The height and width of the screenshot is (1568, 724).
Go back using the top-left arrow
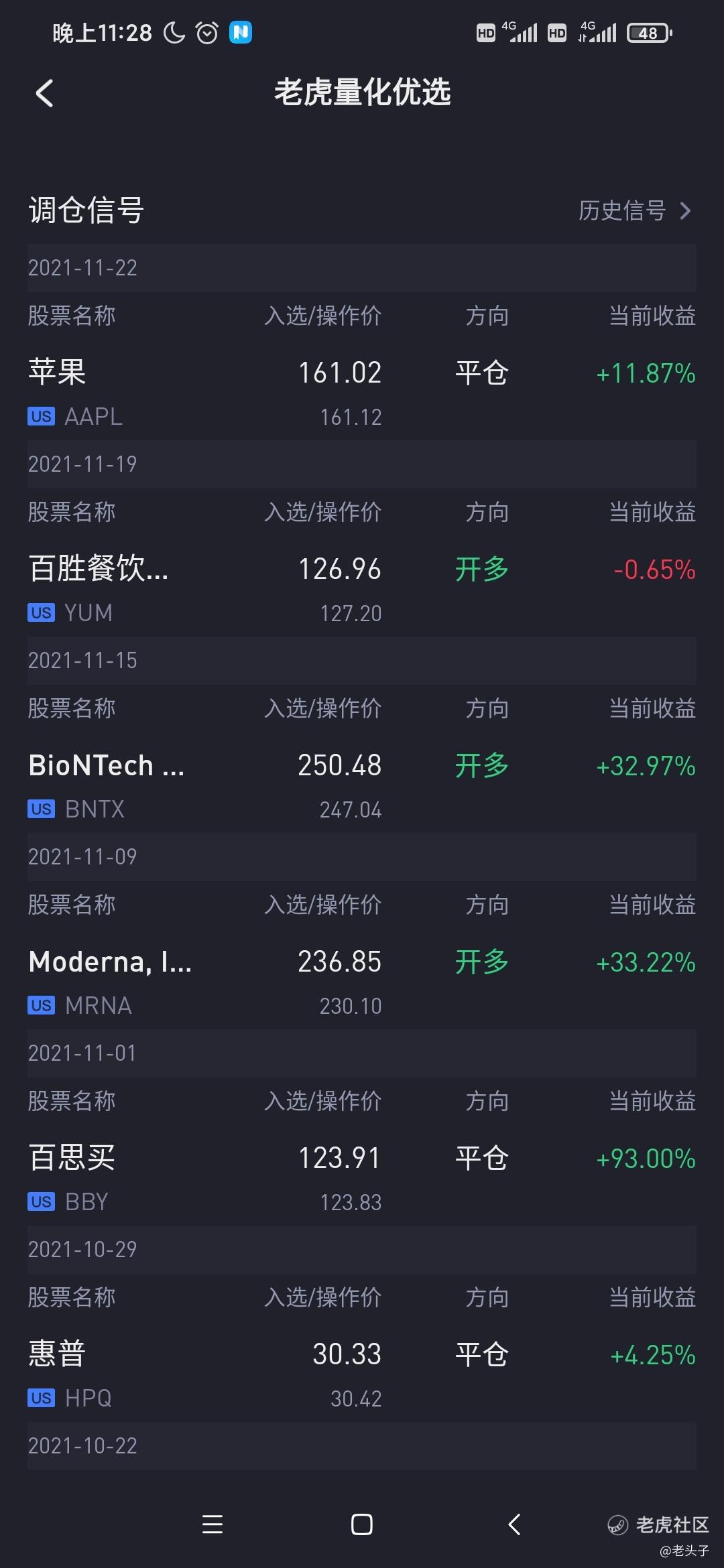tap(44, 93)
